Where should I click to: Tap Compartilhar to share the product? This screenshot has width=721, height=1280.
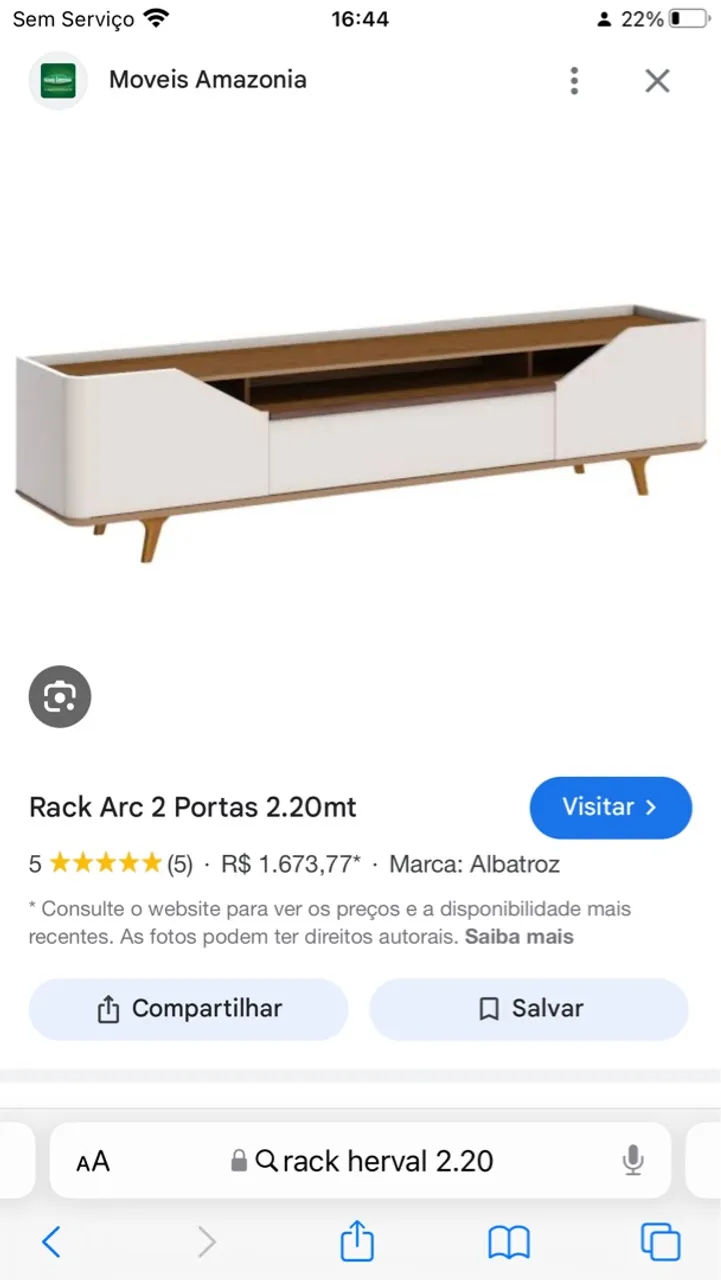tap(188, 1009)
